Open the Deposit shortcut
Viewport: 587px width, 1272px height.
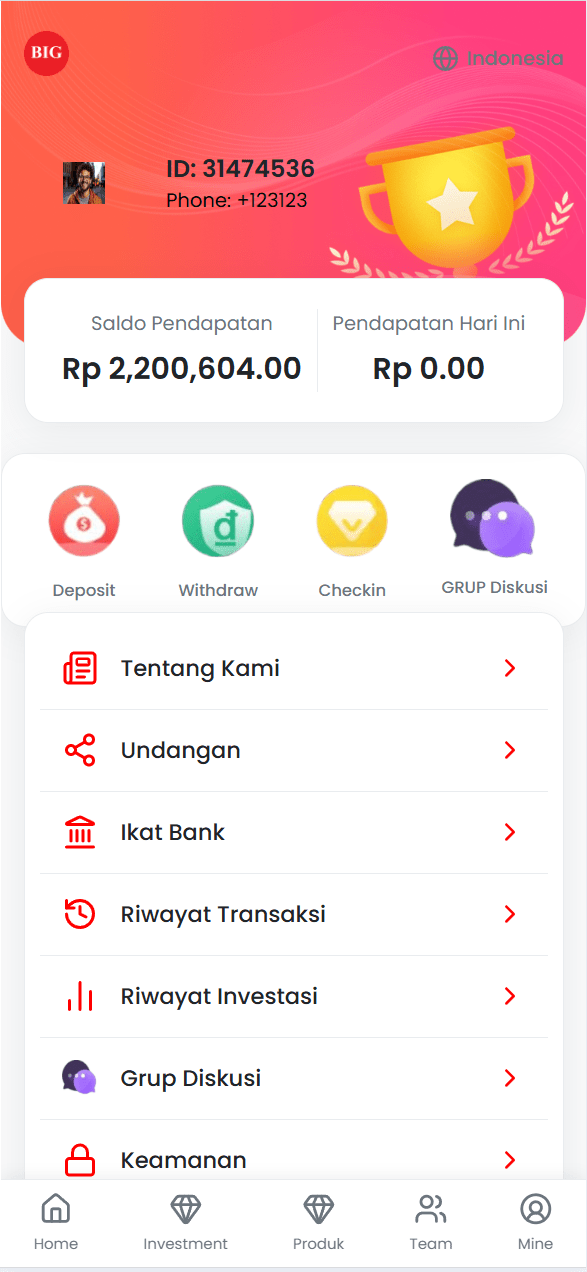[x=84, y=542]
